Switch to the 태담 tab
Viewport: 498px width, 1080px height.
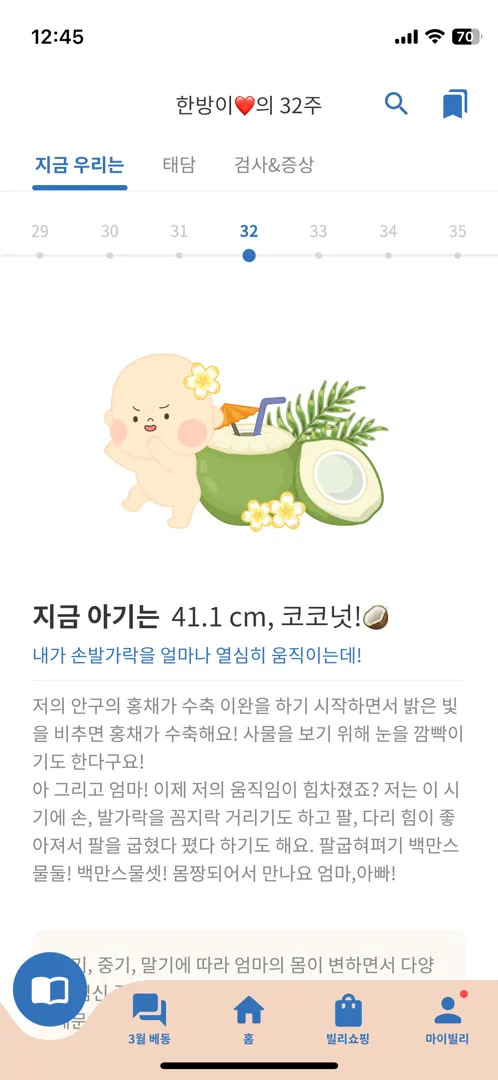pyautogui.click(x=179, y=165)
